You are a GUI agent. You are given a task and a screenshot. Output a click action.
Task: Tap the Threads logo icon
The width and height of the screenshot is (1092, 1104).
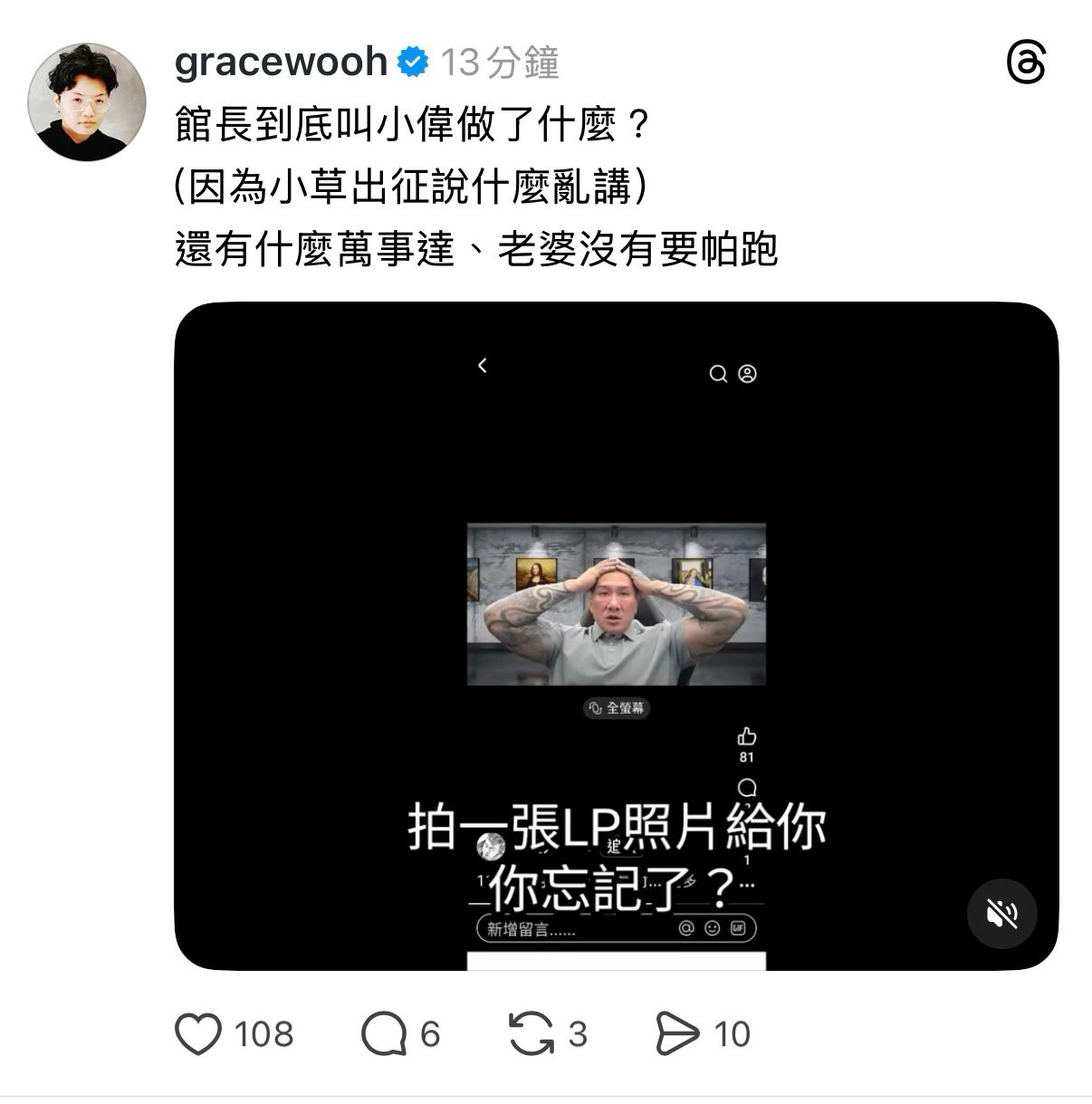[x=1026, y=63]
